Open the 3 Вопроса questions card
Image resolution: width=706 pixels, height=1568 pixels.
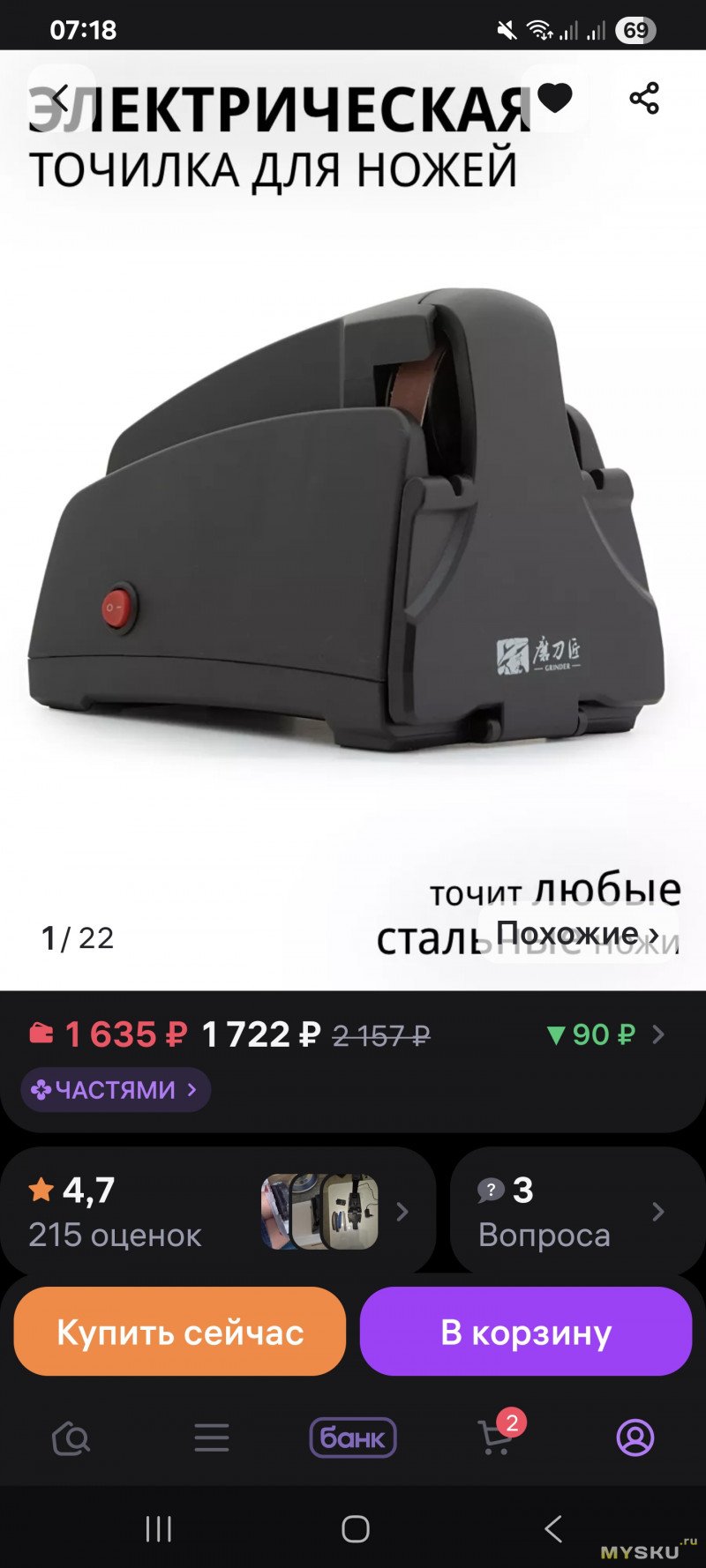[x=571, y=1212]
